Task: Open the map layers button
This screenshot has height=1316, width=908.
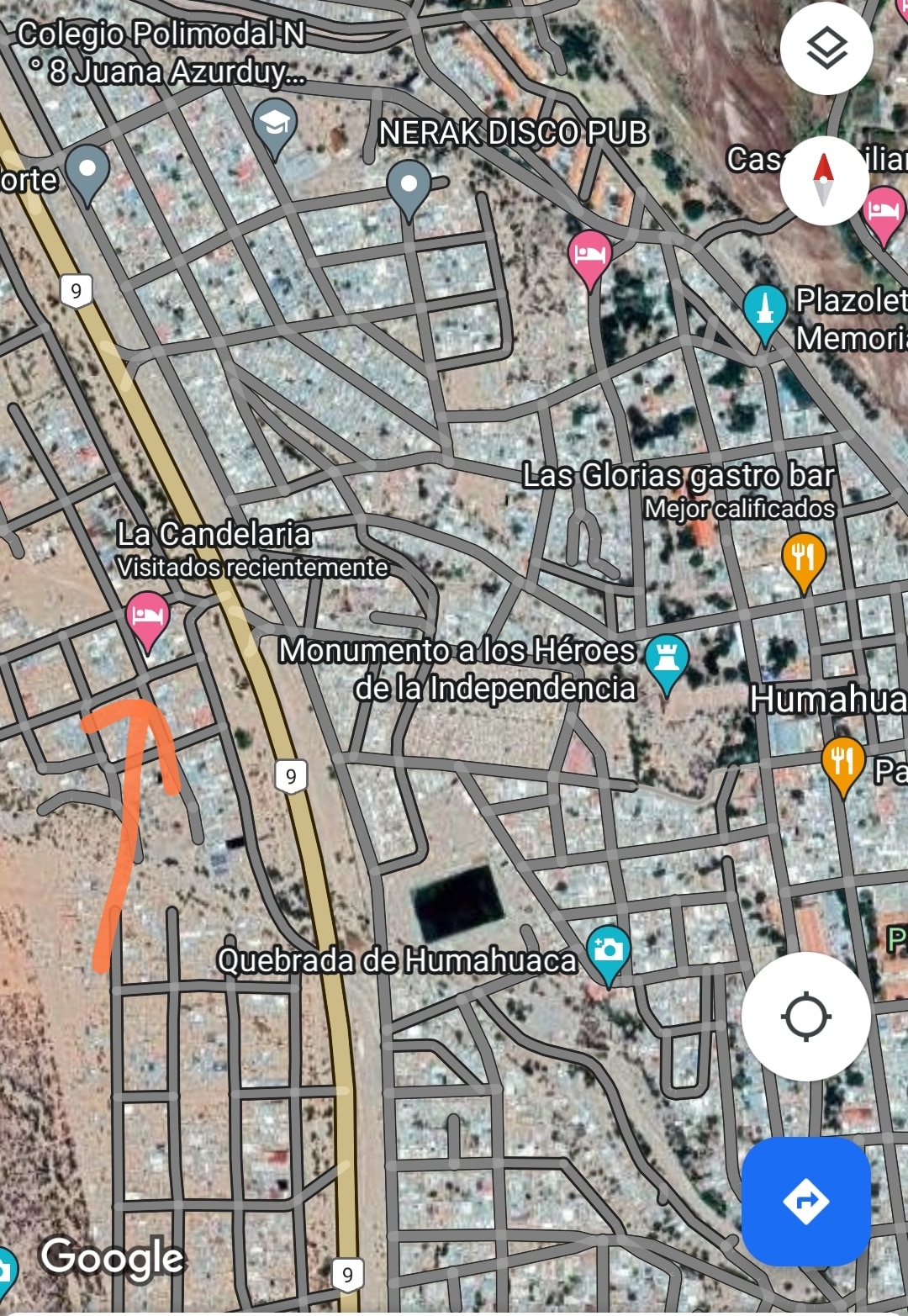Action: coord(826,49)
